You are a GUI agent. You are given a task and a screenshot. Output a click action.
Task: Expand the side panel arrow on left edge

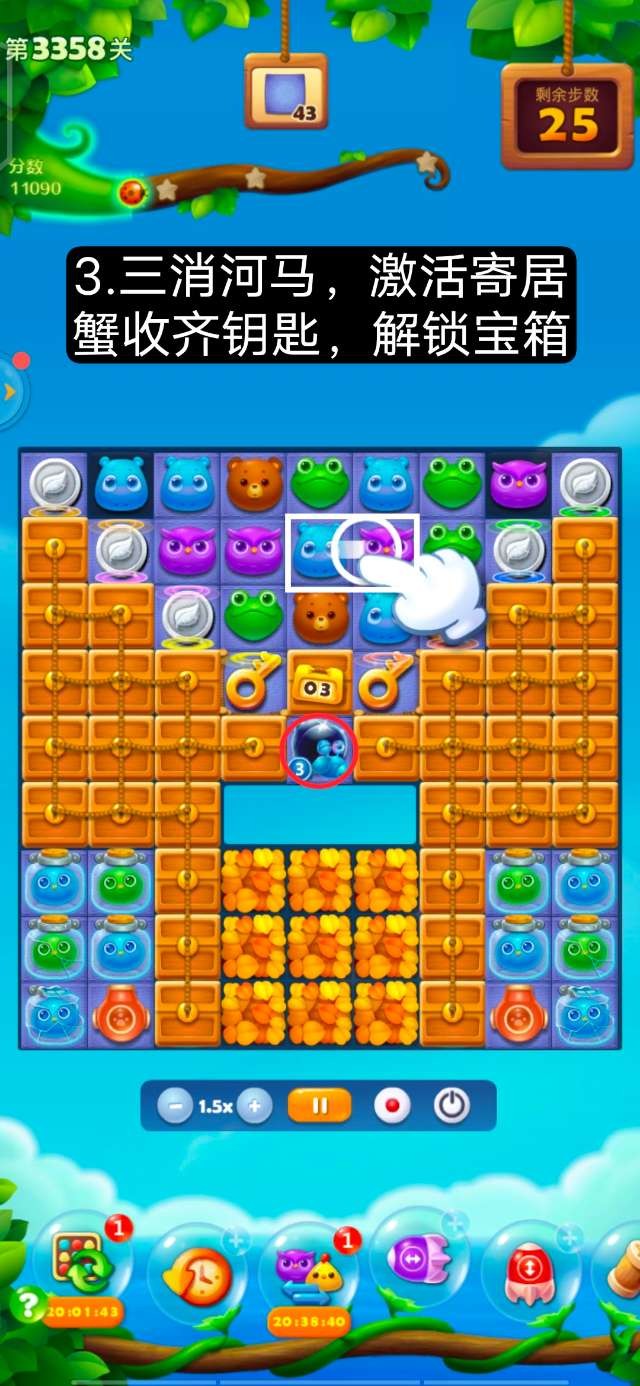coord(10,391)
